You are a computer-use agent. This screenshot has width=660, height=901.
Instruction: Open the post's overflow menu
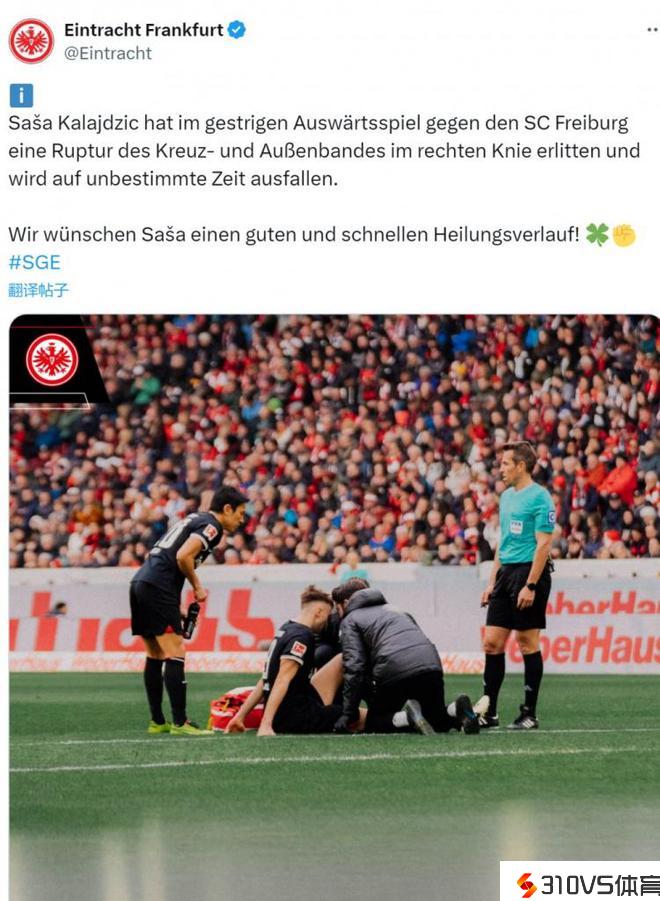coord(651,30)
